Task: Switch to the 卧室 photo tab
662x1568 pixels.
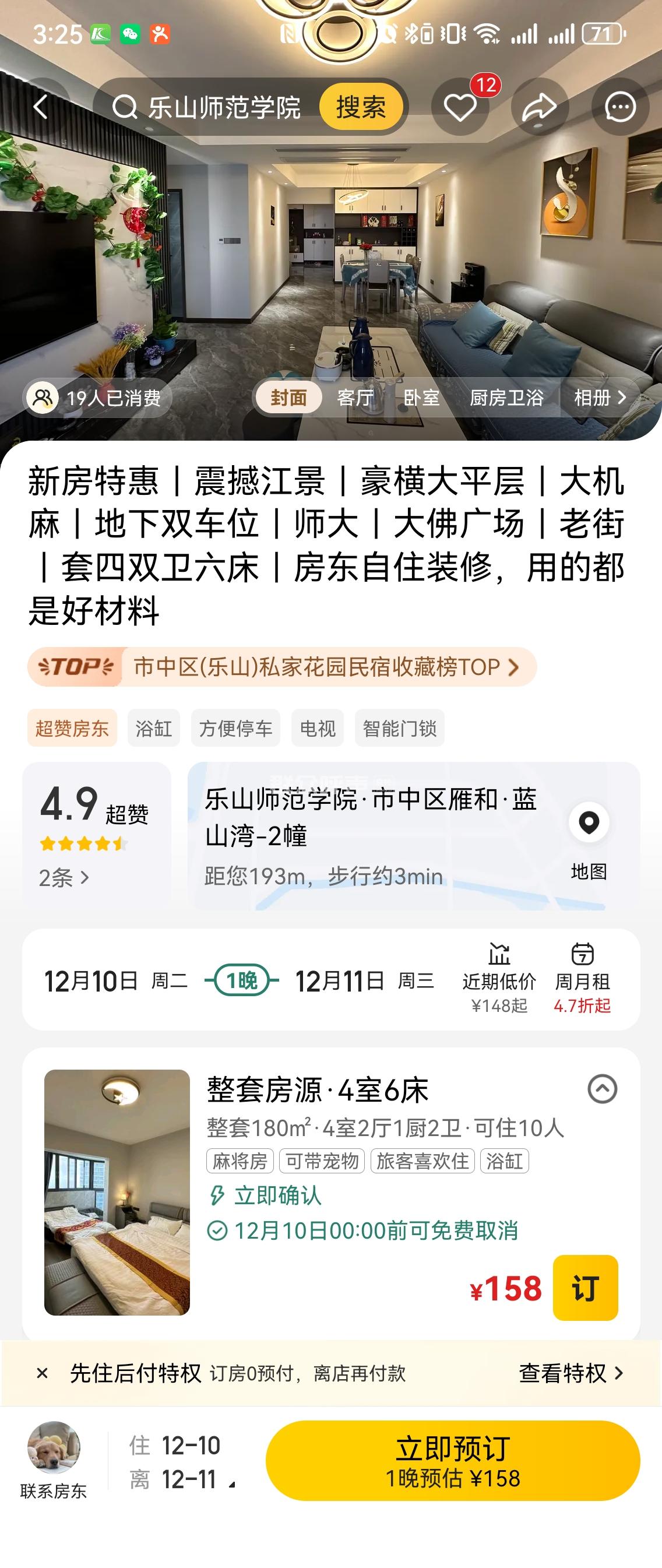Action: (421, 398)
